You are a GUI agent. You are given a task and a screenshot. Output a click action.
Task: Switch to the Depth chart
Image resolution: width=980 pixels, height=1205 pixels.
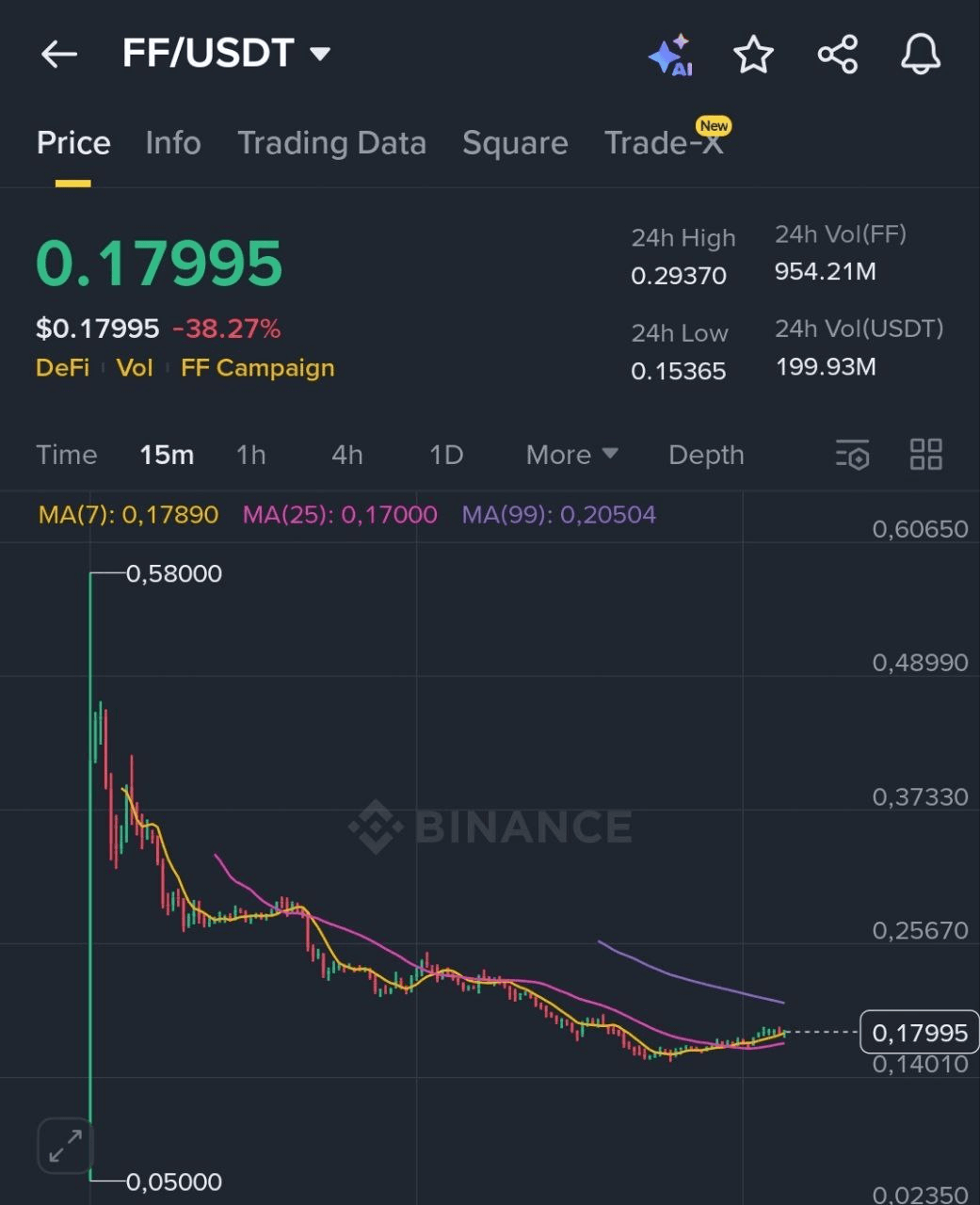pyautogui.click(x=706, y=455)
